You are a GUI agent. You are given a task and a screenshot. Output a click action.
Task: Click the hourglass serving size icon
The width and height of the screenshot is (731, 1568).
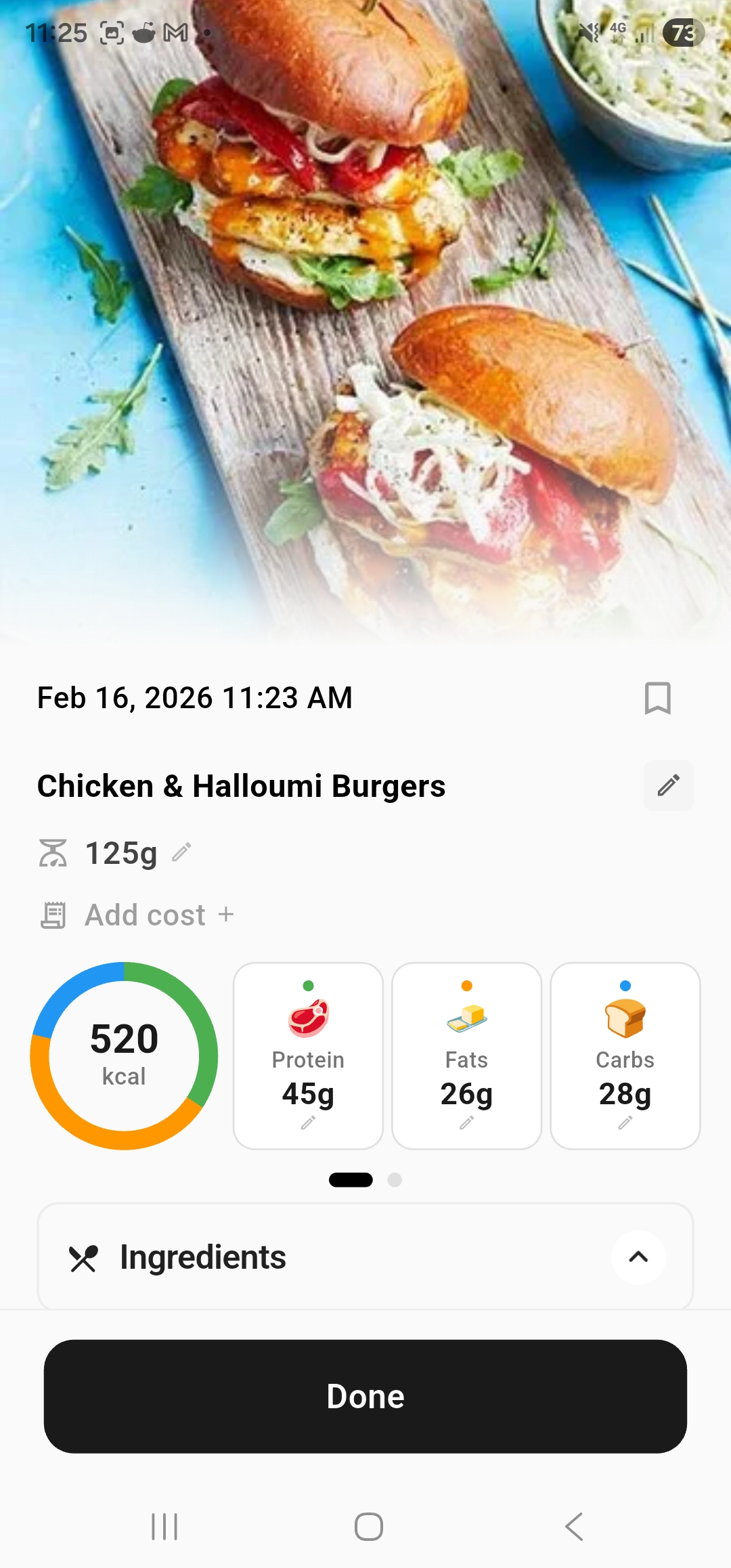(x=53, y=852)
